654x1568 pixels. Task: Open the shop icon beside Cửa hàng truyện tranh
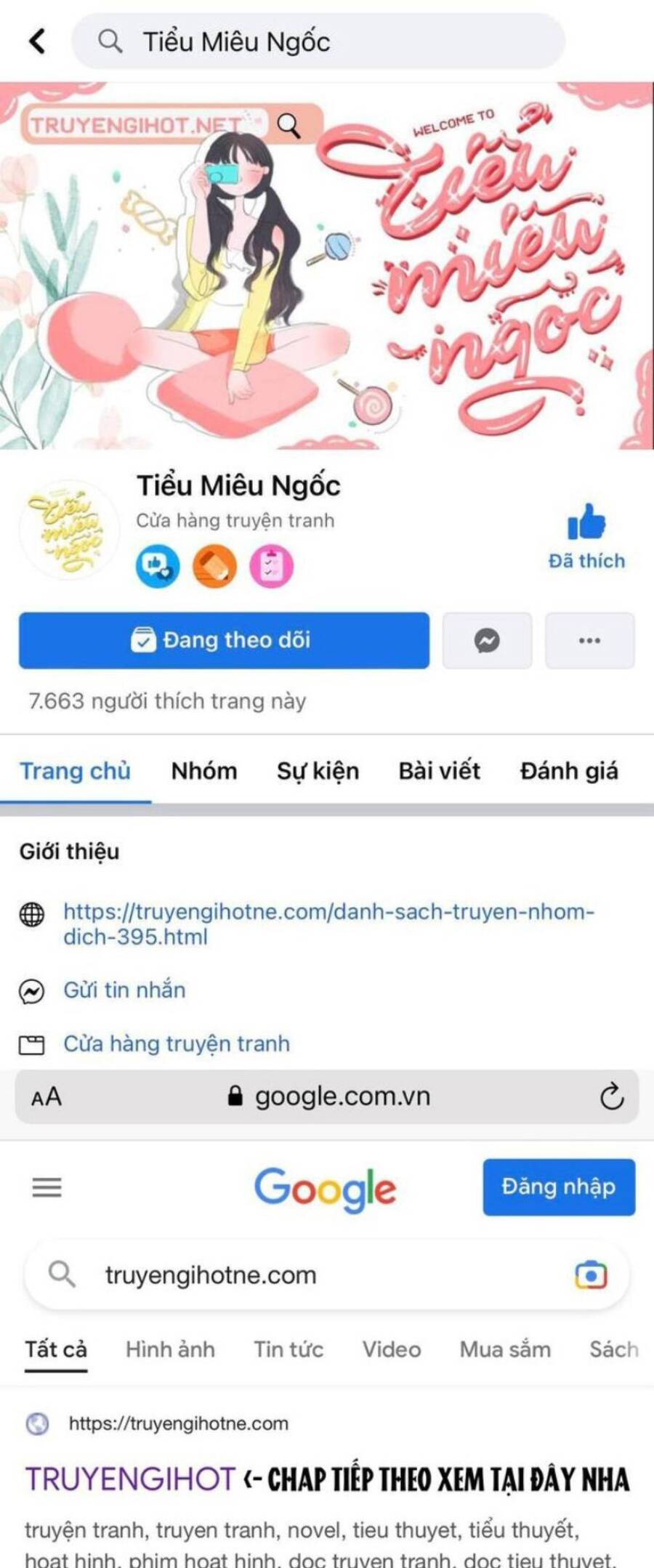pos(32,1043)
